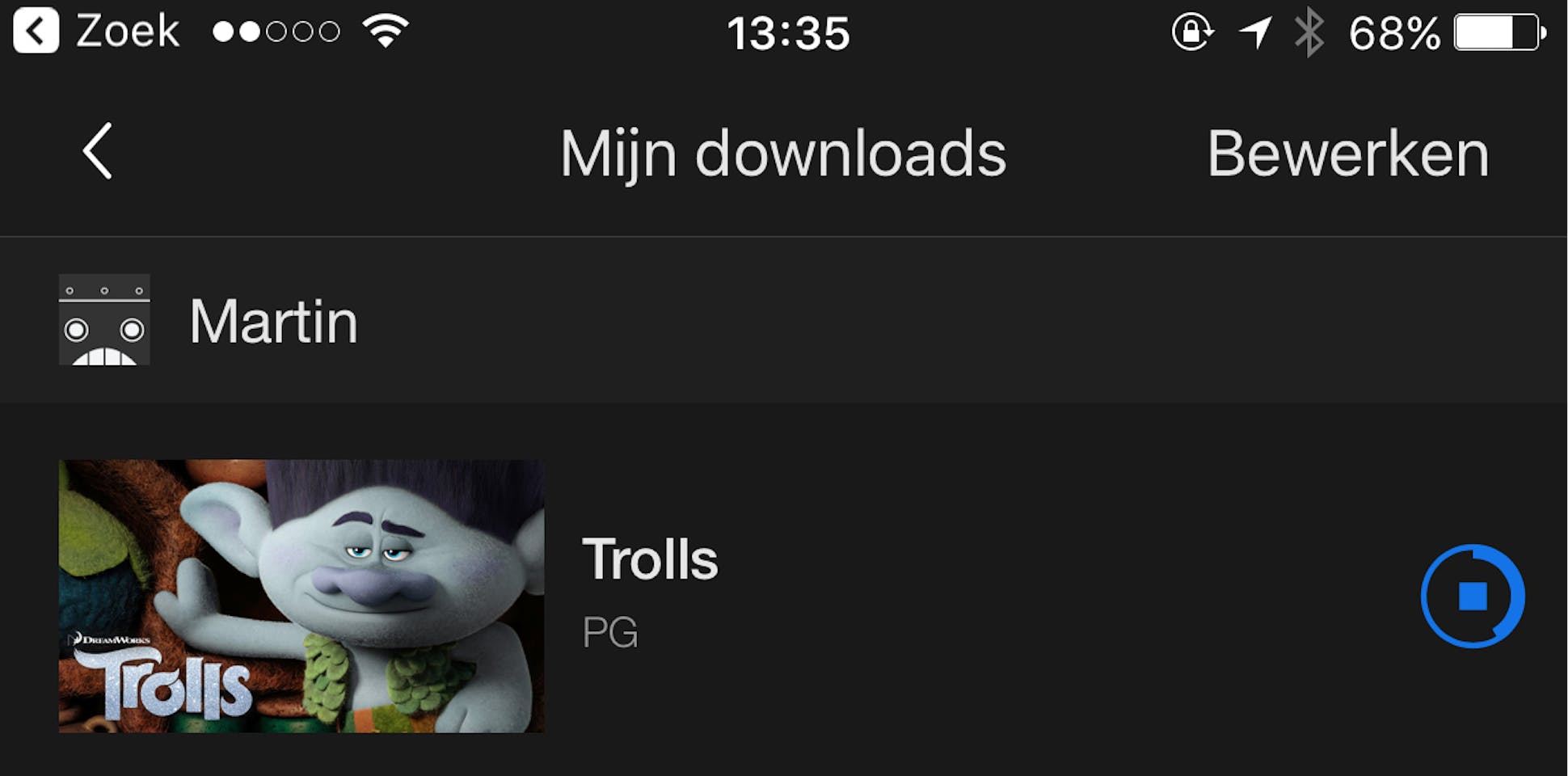Open the Trolls movie thumbnail
Screen dimensions: 1568x776
[x=301, y=596]
